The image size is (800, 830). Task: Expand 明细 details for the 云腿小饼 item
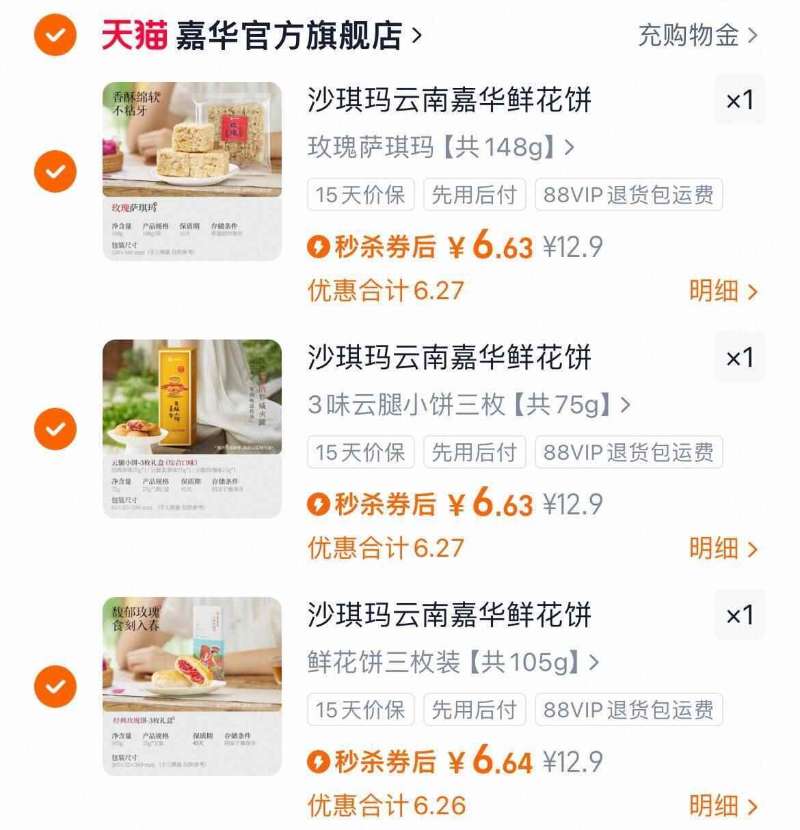tap(710, 549)
